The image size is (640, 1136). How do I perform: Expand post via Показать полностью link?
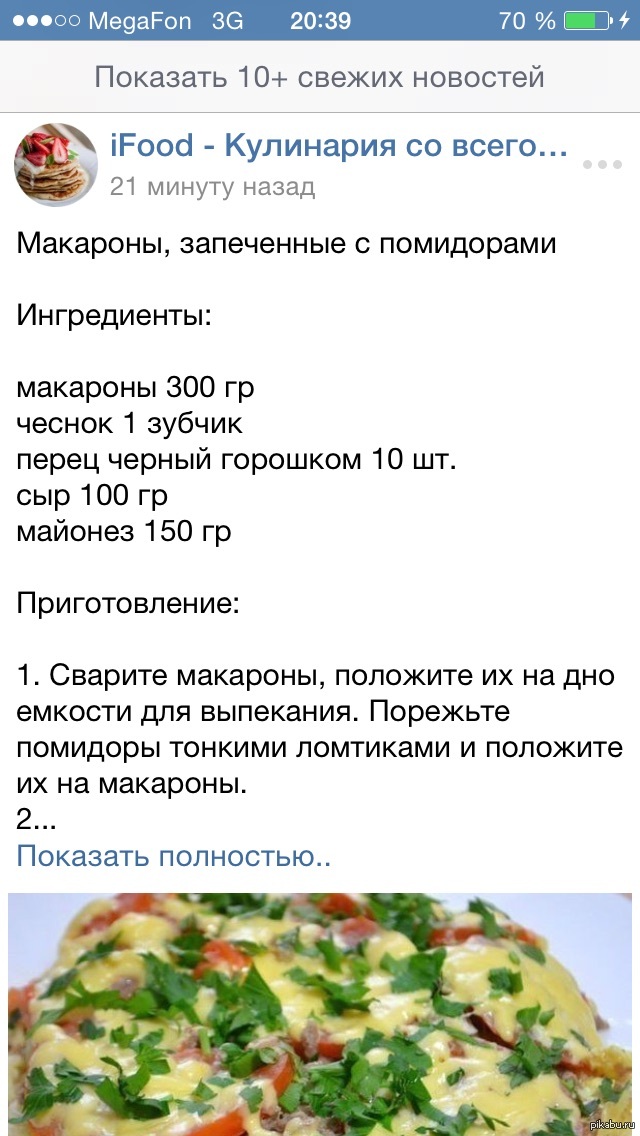(x=173, y=856)
